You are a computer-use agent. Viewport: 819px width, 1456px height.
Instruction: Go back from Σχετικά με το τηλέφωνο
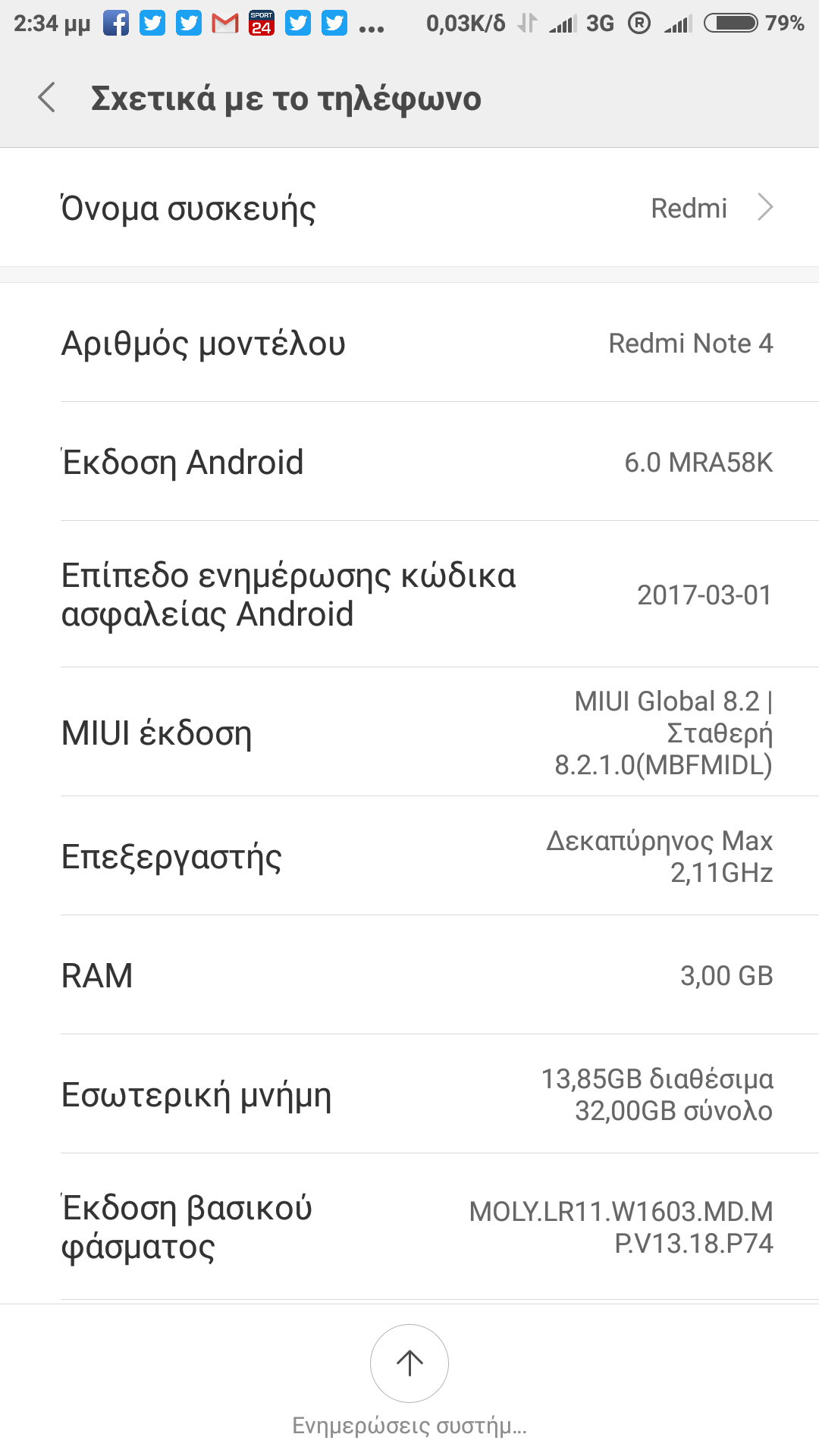tap(47, 99)
